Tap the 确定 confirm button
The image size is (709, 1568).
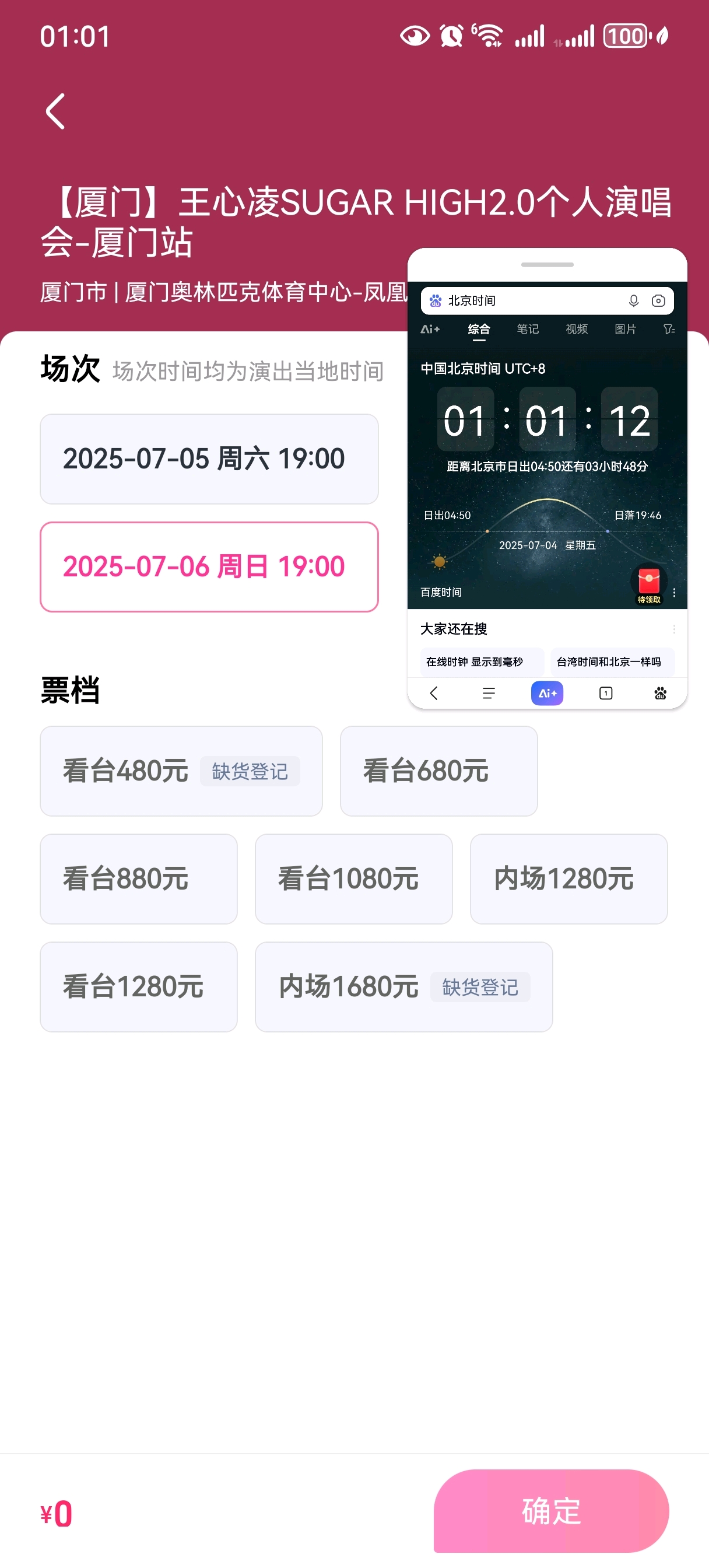tap(551, 1511)
